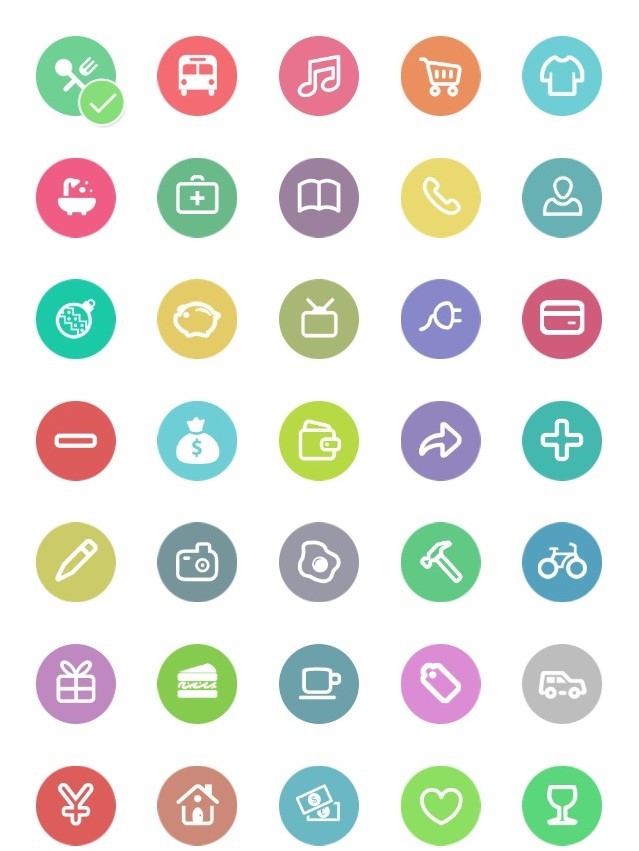Pick the heart icon

pos(441,806)
